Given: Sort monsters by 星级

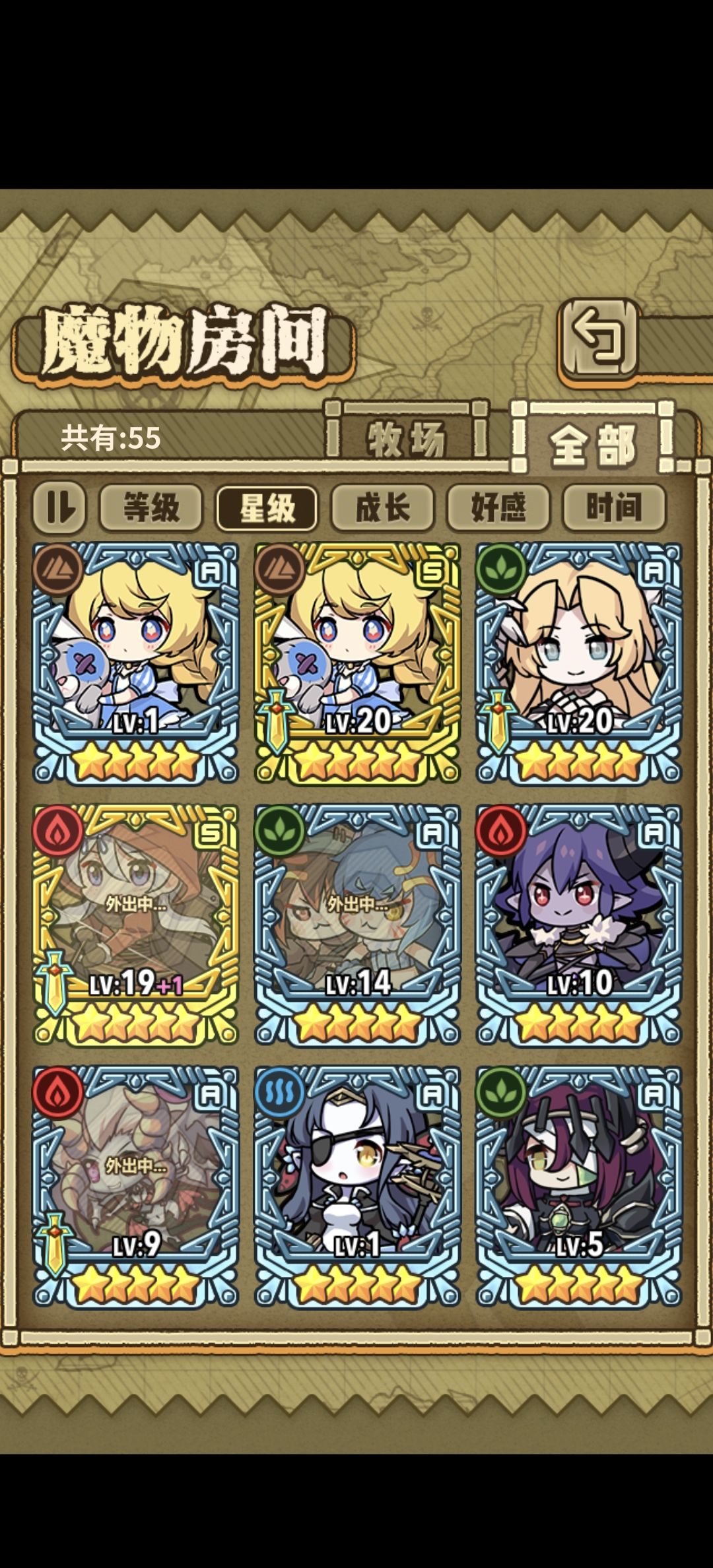Looking at the screenshot, I should coord(267,507).
